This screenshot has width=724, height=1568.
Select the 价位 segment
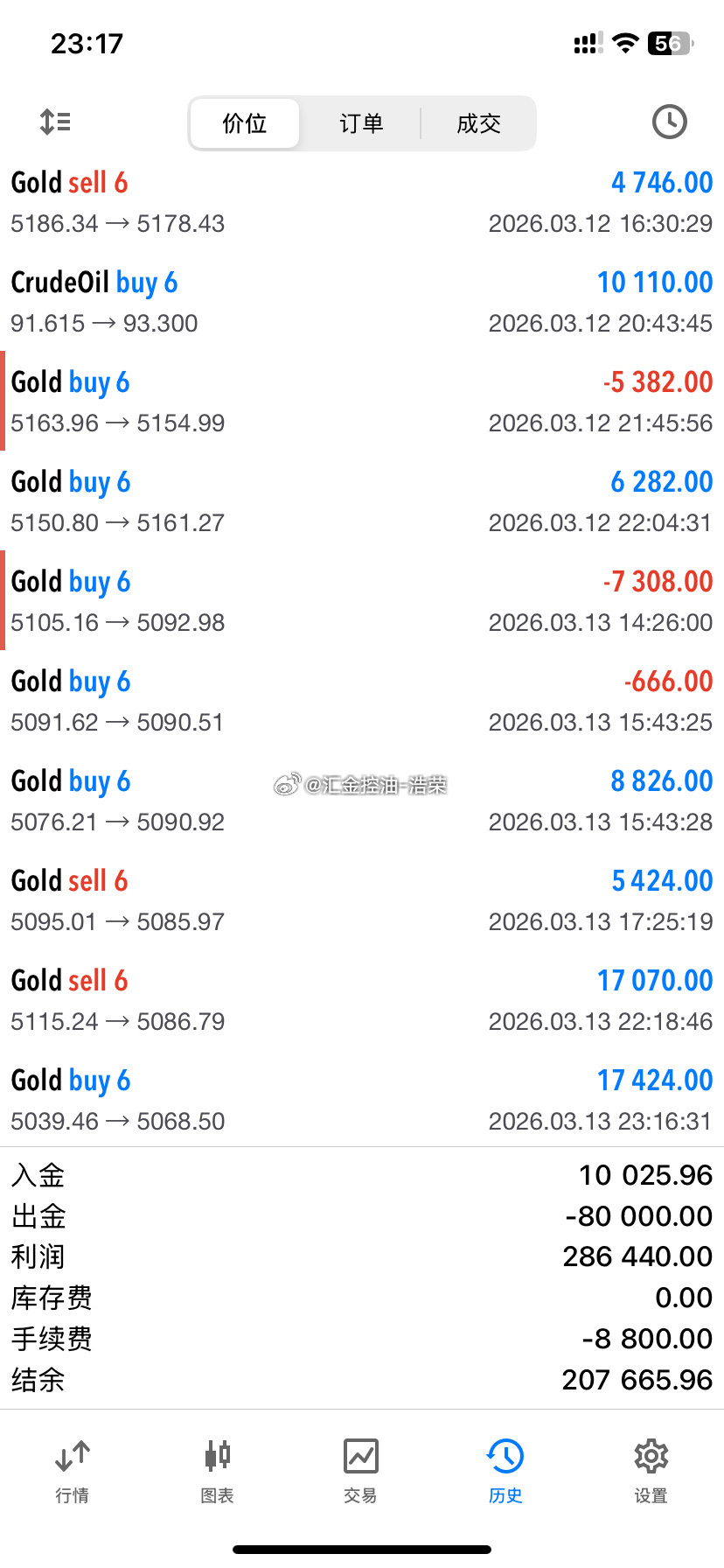pyautogui.click(x=245, y=123)
